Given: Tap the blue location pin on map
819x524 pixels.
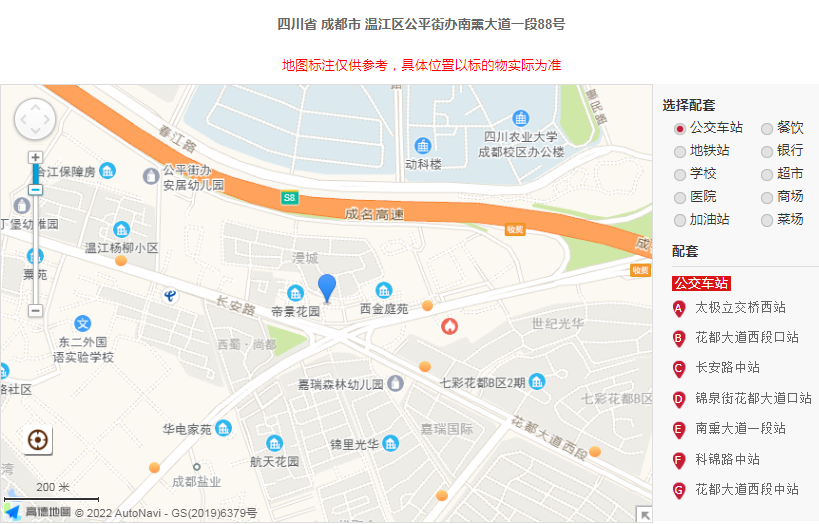Looking at the screenshot, I should tap(327, 286).
